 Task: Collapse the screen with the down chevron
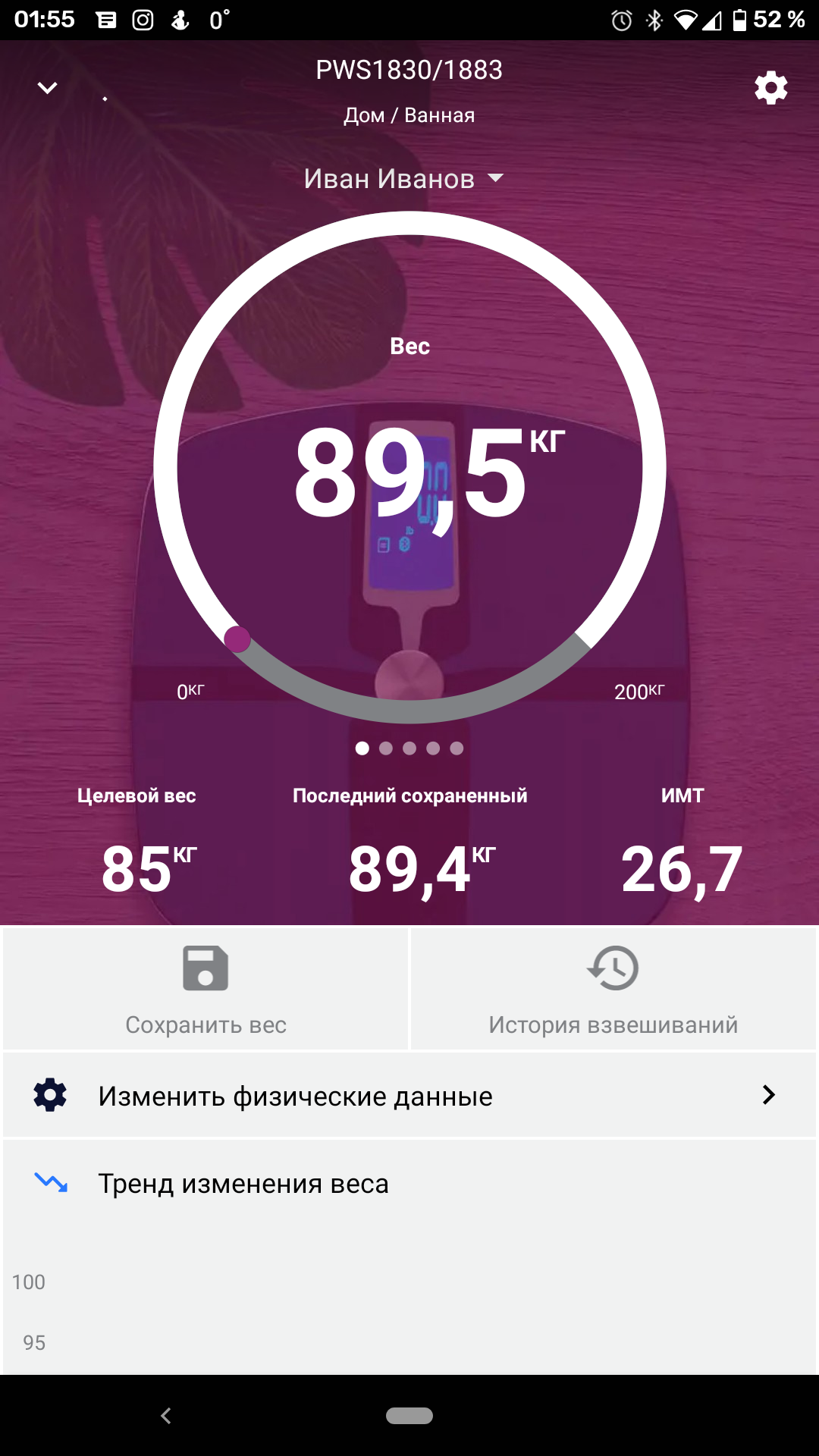point(47,88)
